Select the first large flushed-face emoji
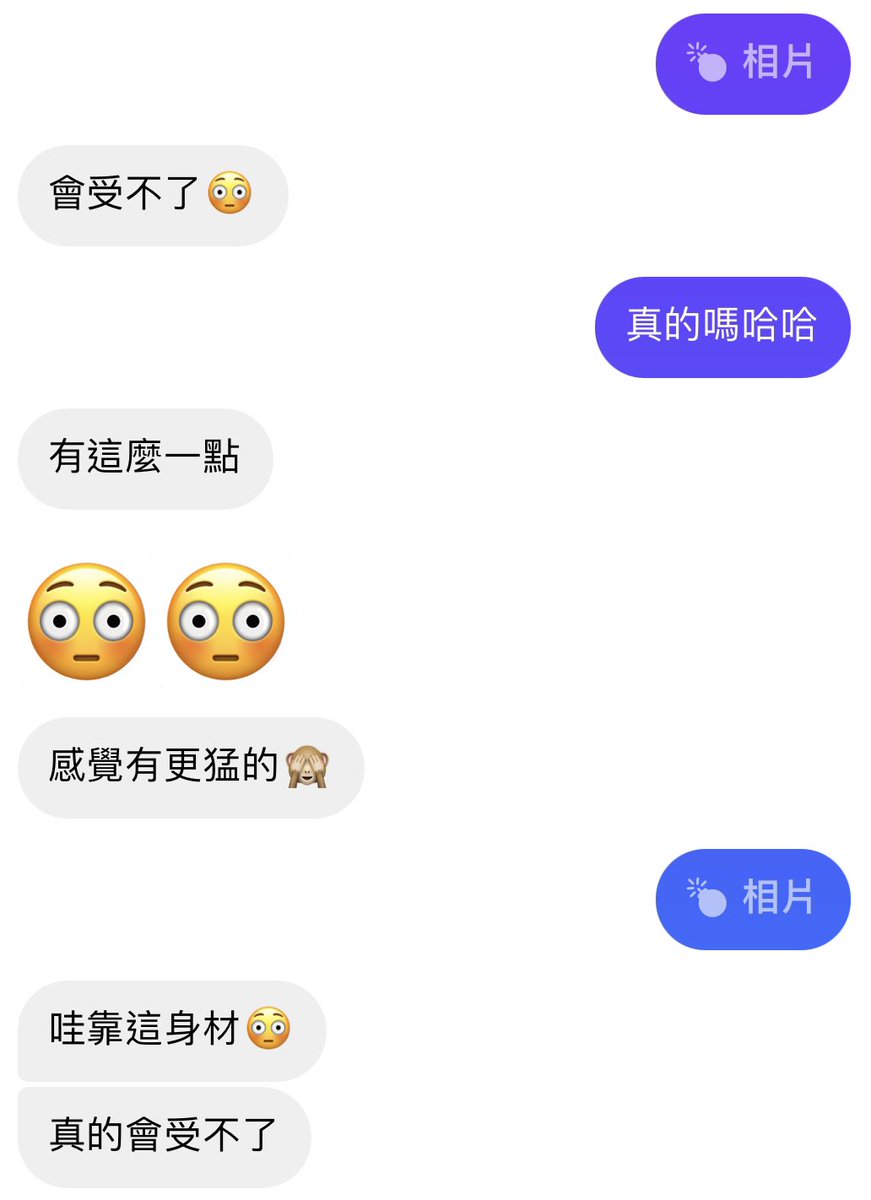The width and height of the screenshot is (871, 1200). (86, 621)
